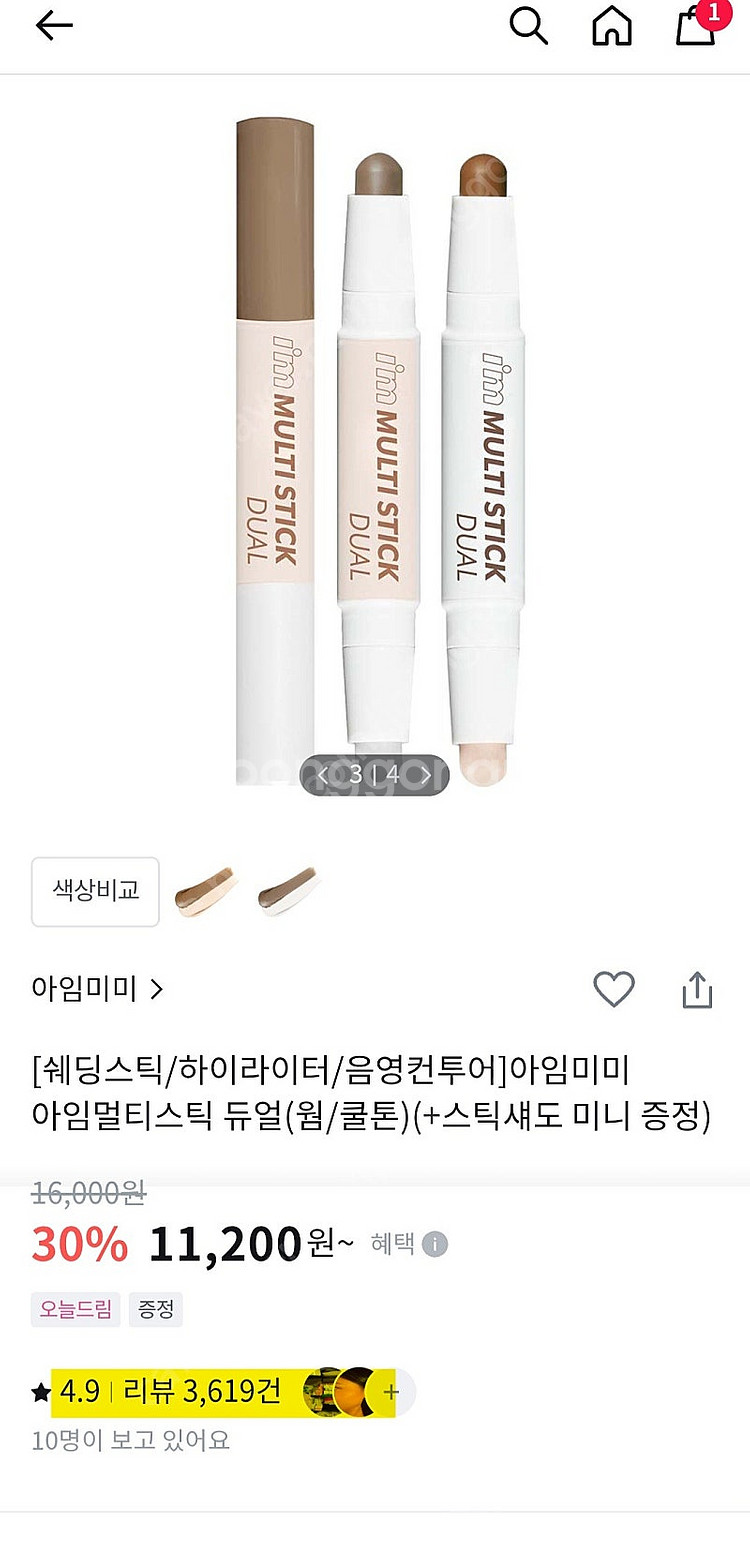Open the search magnifier icon

coord(528,27)
